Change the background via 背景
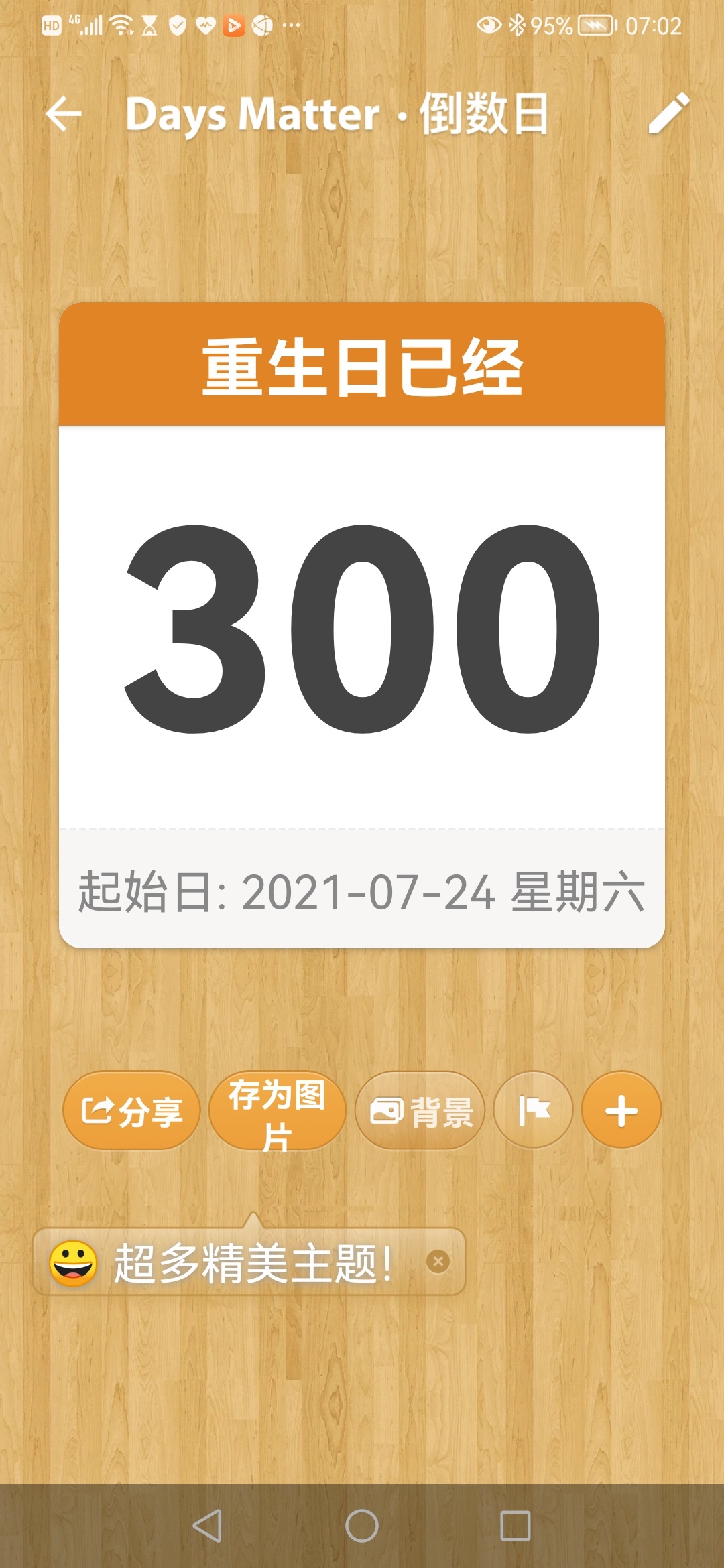This screenshot has width=724, height=1568. 420,1111
